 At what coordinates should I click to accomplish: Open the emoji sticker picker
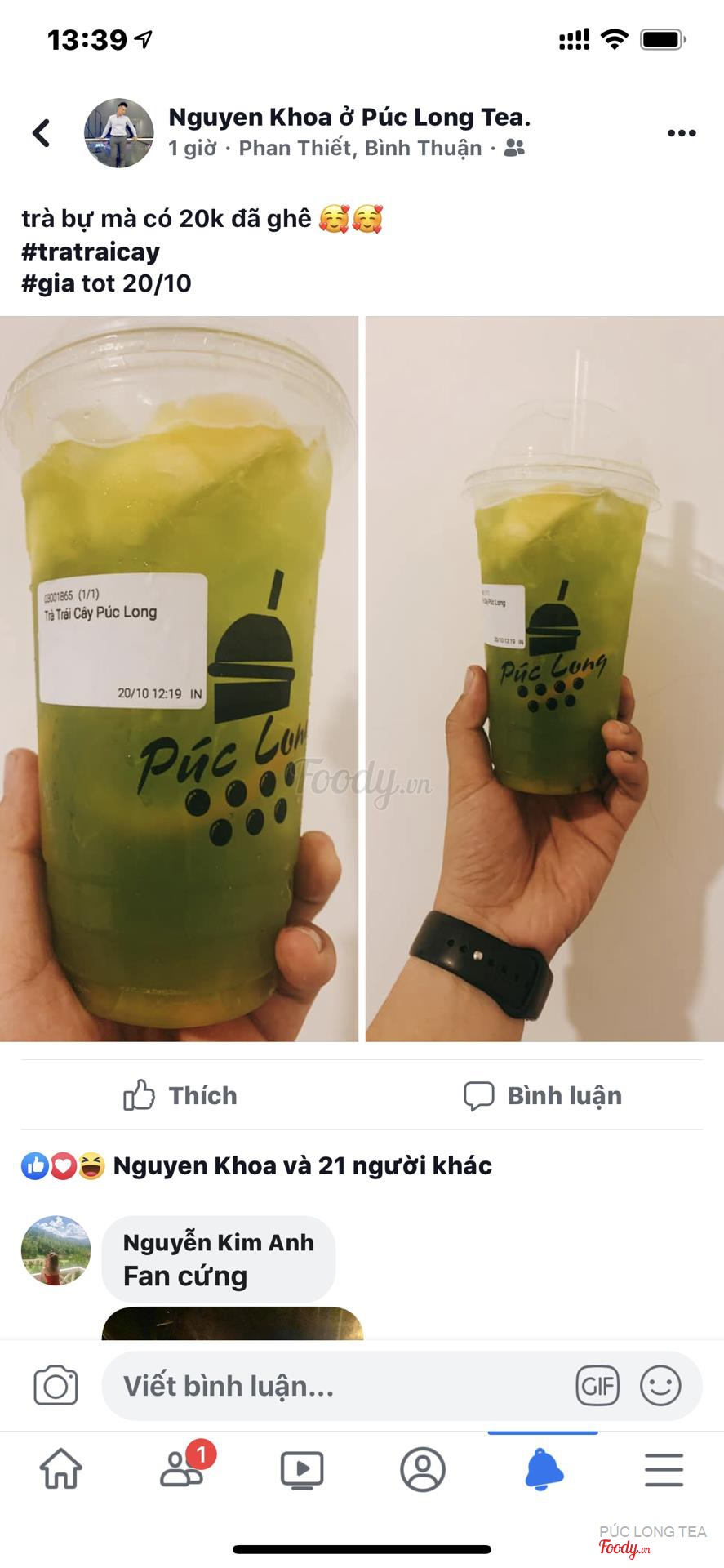(x=660, y=1386)
